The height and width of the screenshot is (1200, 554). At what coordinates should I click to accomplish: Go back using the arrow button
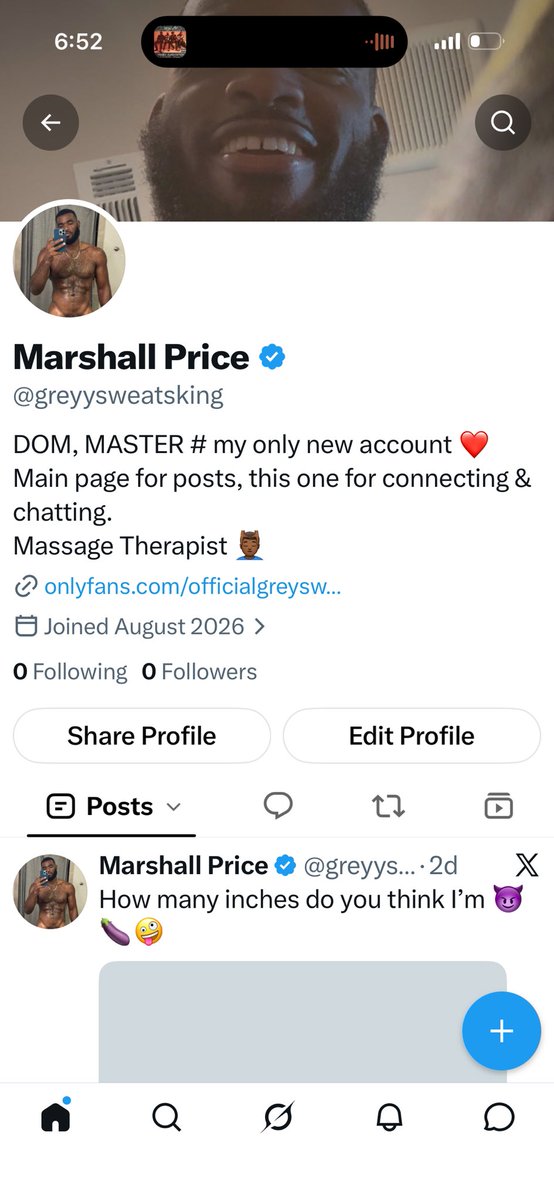coord(51,122)
